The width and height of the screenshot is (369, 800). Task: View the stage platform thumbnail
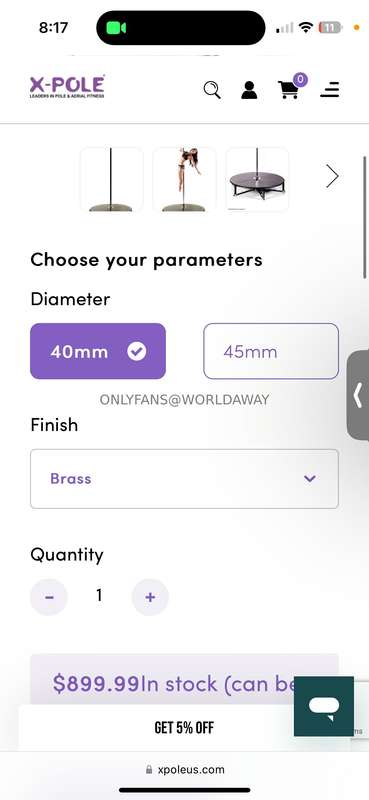(x=257, y=179)
